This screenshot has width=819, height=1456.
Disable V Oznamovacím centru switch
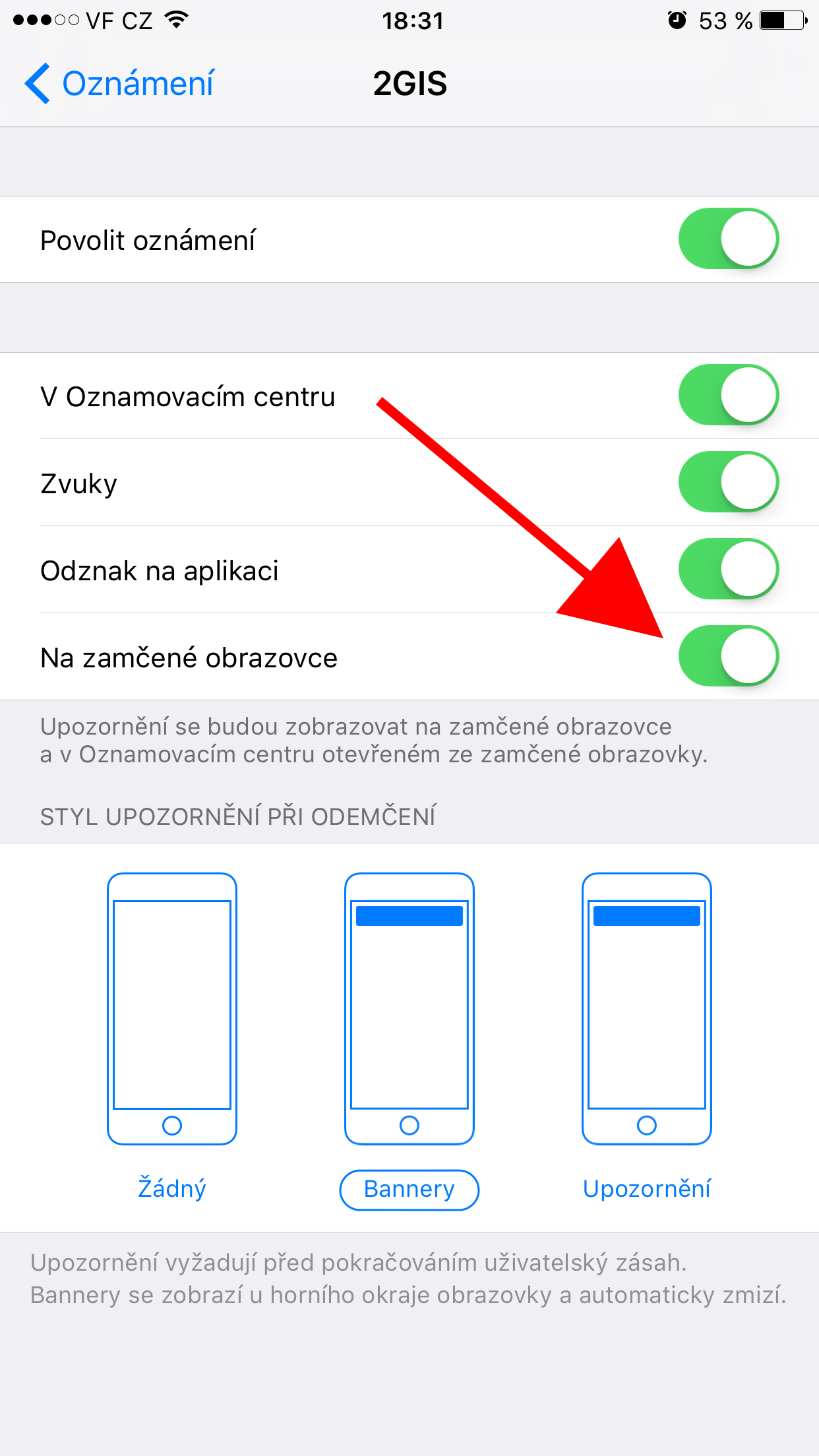click(x=728, y=395)
